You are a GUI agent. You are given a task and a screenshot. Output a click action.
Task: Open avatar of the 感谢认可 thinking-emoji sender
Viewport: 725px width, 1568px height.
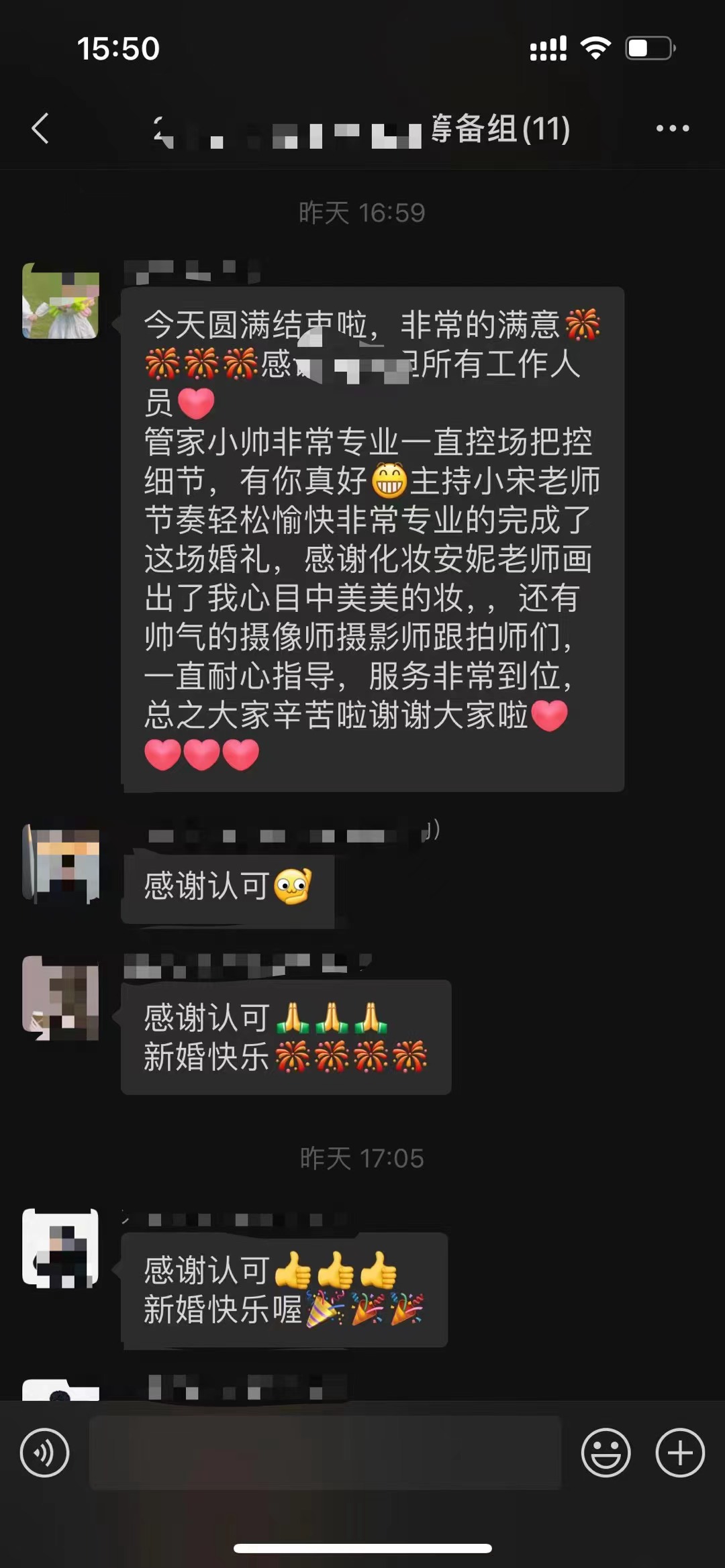pos(60,864)
